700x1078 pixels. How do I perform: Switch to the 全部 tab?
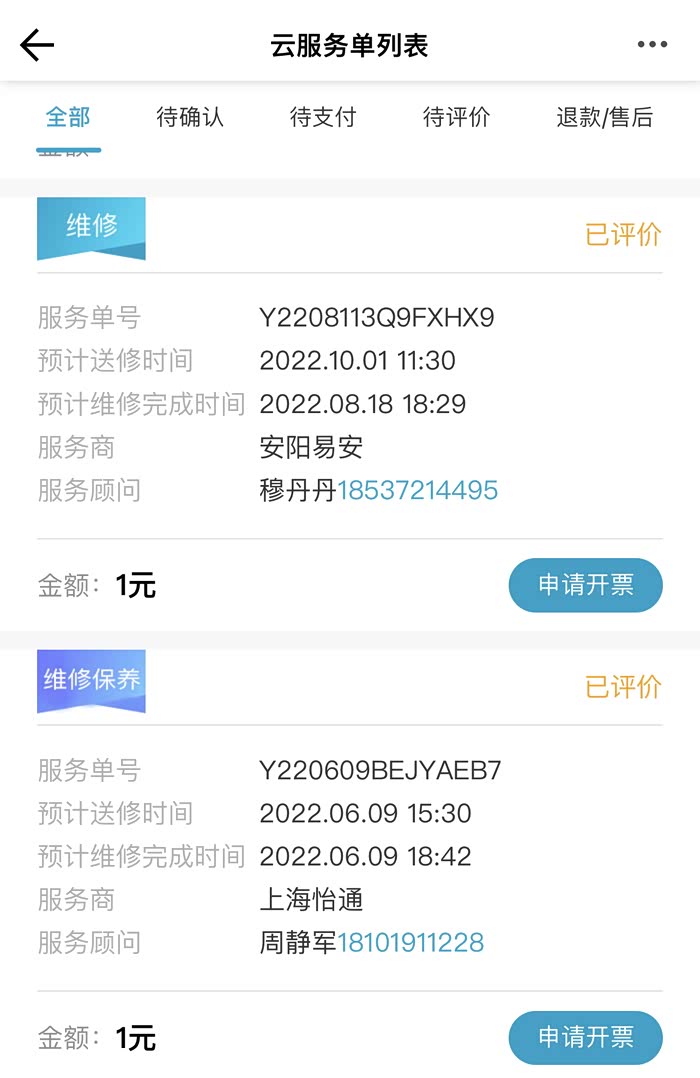[x=68, y=118]
